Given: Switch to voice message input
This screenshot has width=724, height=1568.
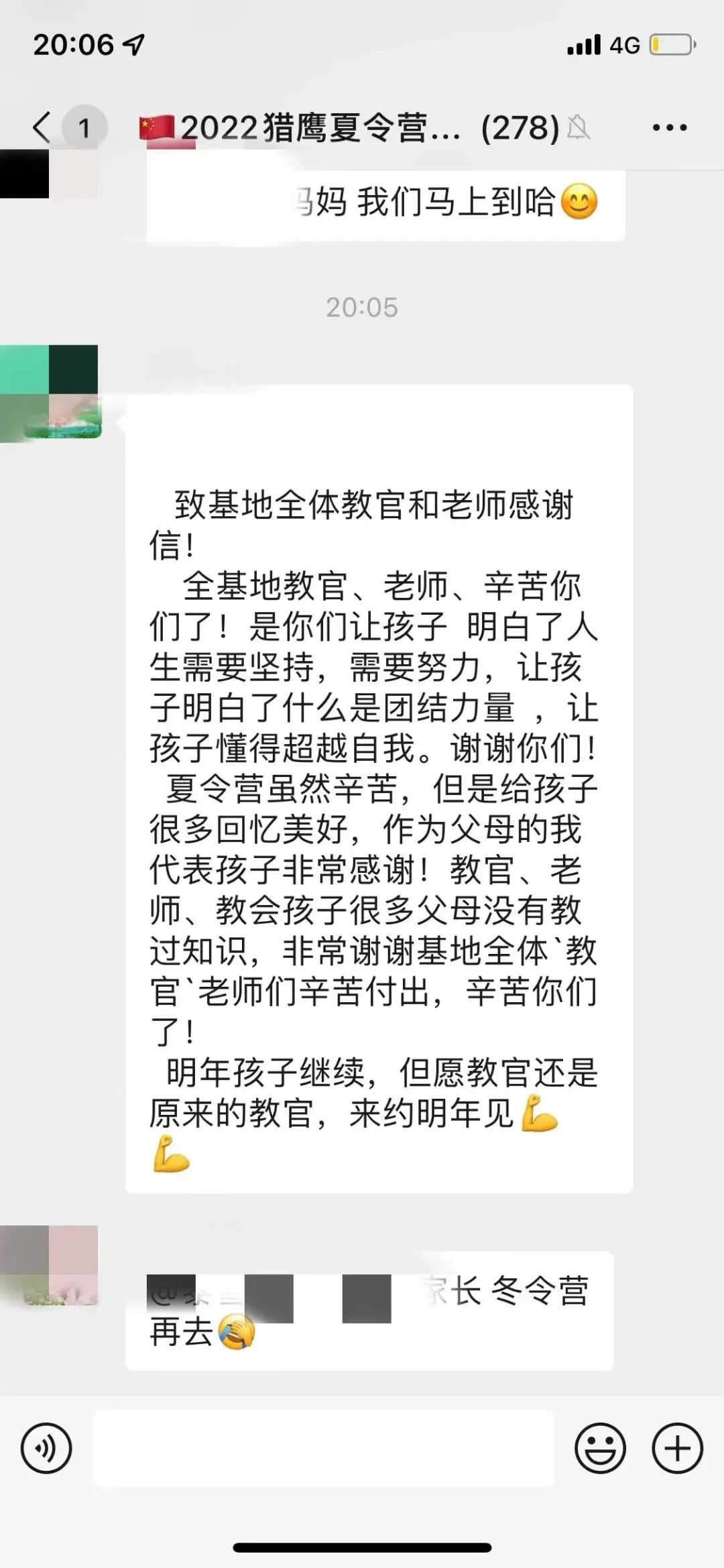Looking at the screenshot, I should [x=46, y=1448].
